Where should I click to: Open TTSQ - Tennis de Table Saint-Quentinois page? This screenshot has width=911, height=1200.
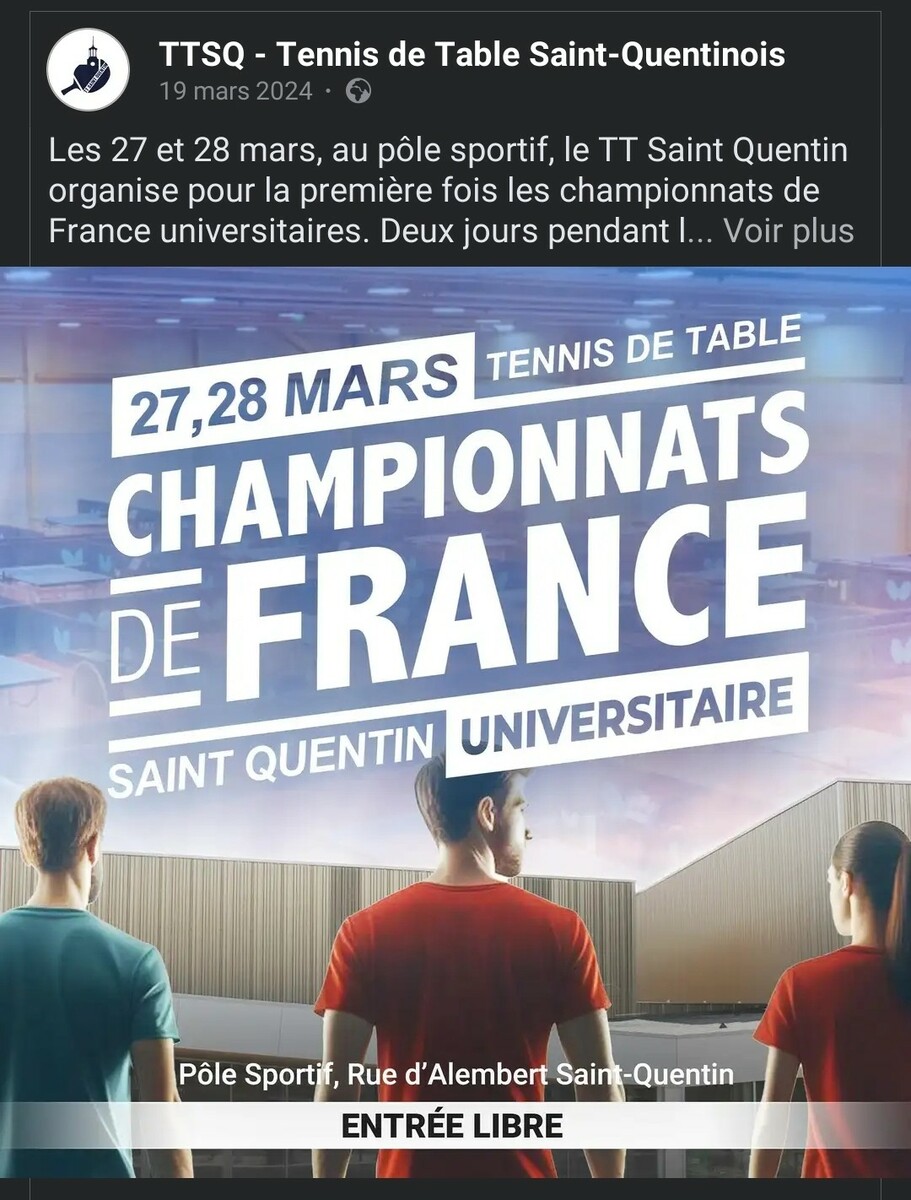point(472,54)
